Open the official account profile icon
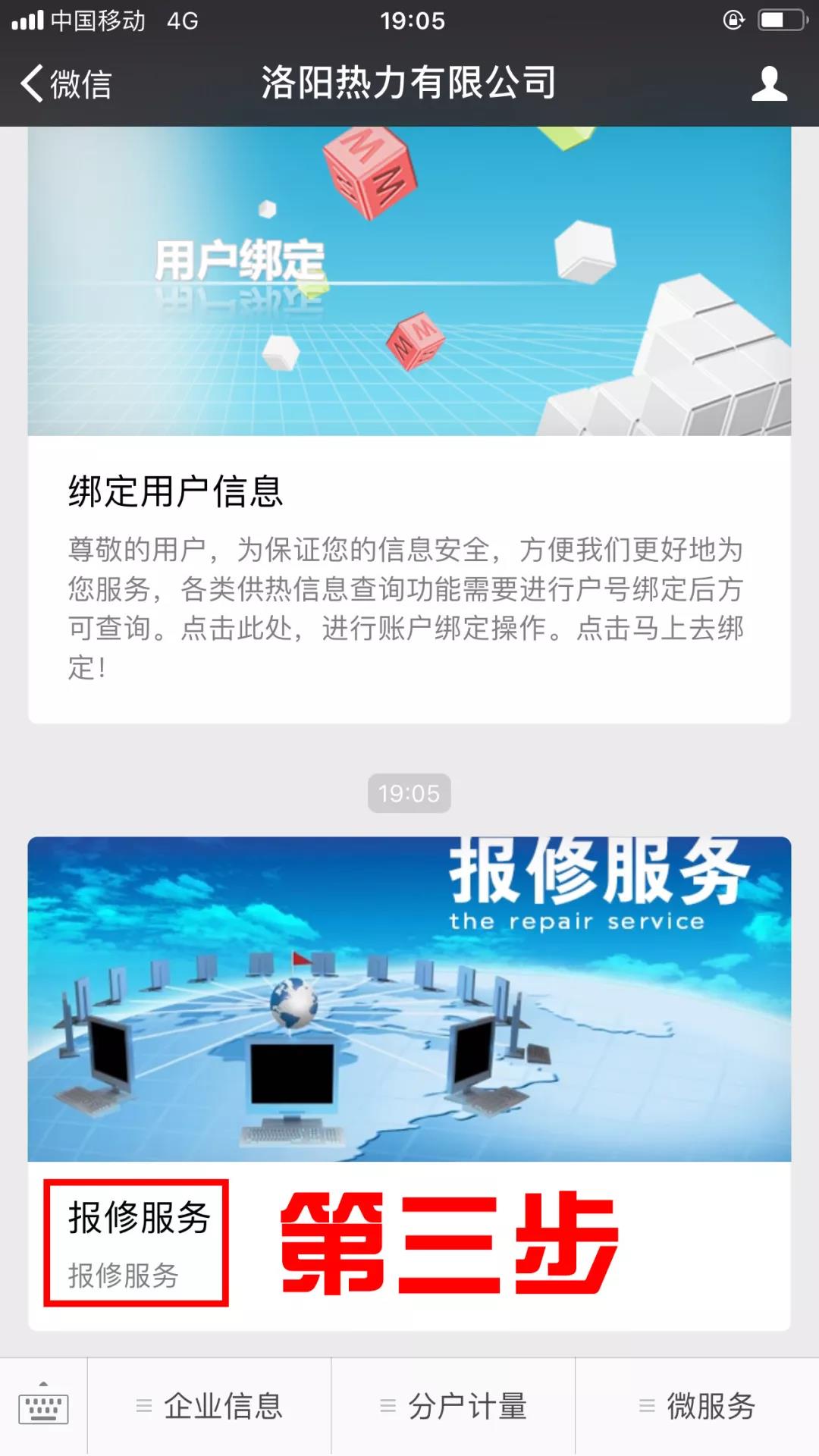Image resolution: width=819 pixels, height=1456 pixels. pyautogui.click(x=769, y=83)
